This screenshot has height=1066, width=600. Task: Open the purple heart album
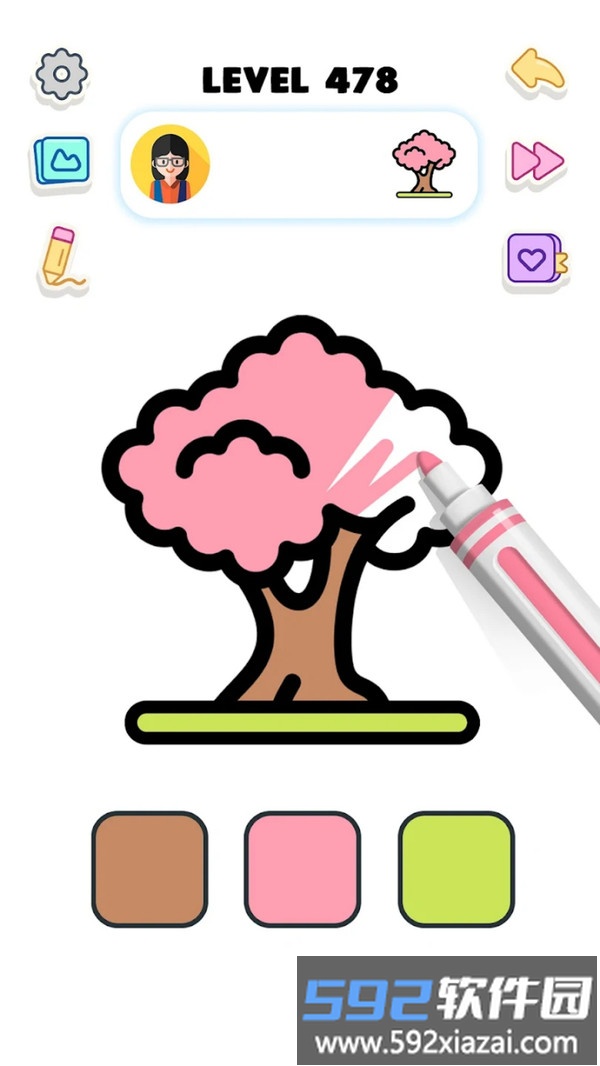[x=535, y=260]
